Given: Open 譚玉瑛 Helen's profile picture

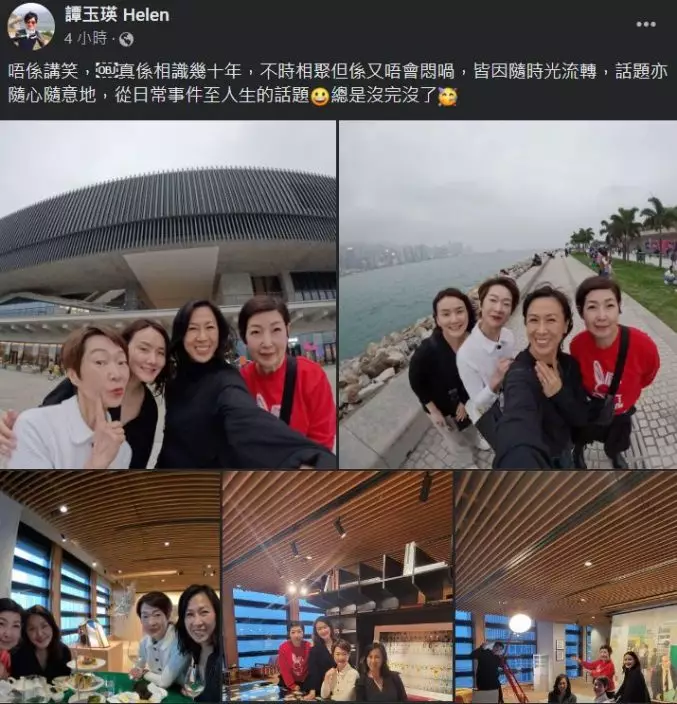Looking at the screenshot, I should pyautogui.click(x=30, y=26).
